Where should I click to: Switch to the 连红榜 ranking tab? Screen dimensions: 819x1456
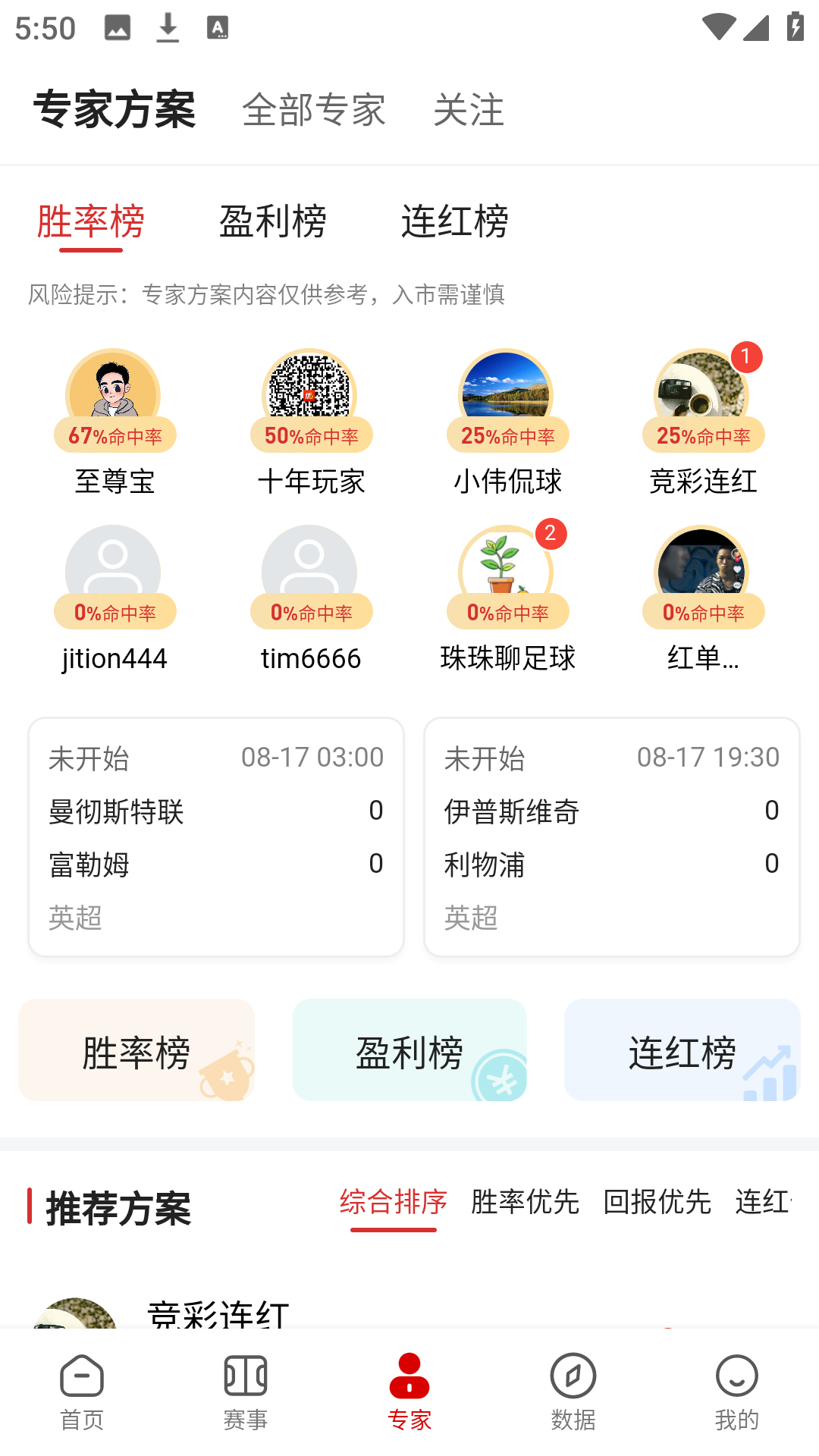coord(454,221)
